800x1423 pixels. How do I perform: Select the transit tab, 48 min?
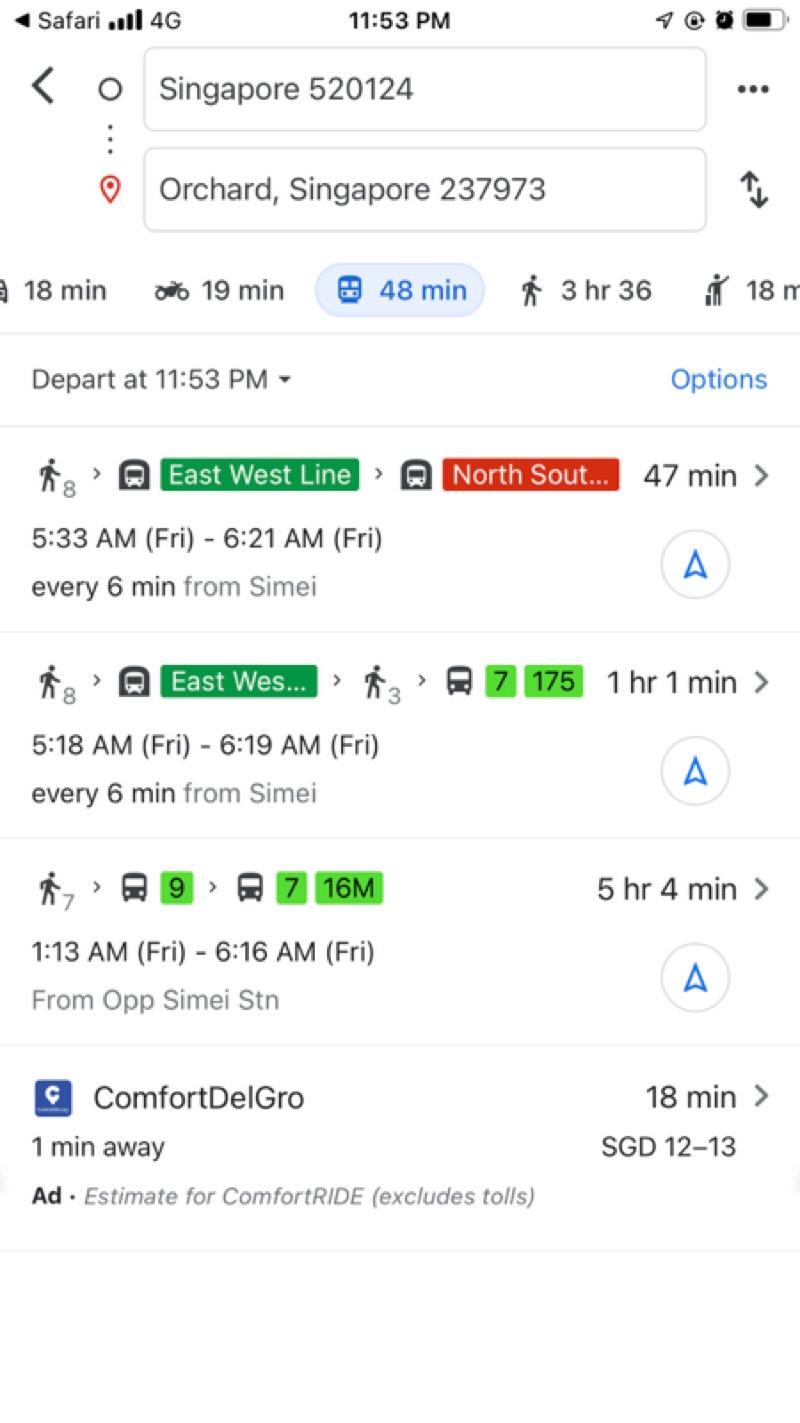tap(401, 291)
